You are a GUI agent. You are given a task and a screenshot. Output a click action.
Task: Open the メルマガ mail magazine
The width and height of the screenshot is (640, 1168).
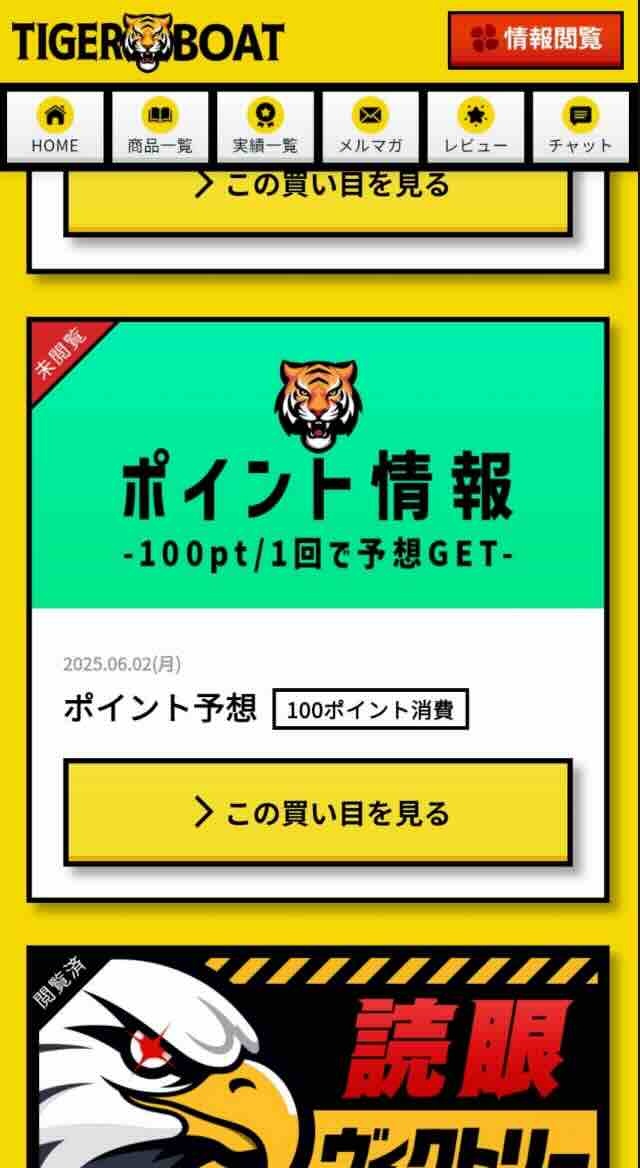(370, 127)
